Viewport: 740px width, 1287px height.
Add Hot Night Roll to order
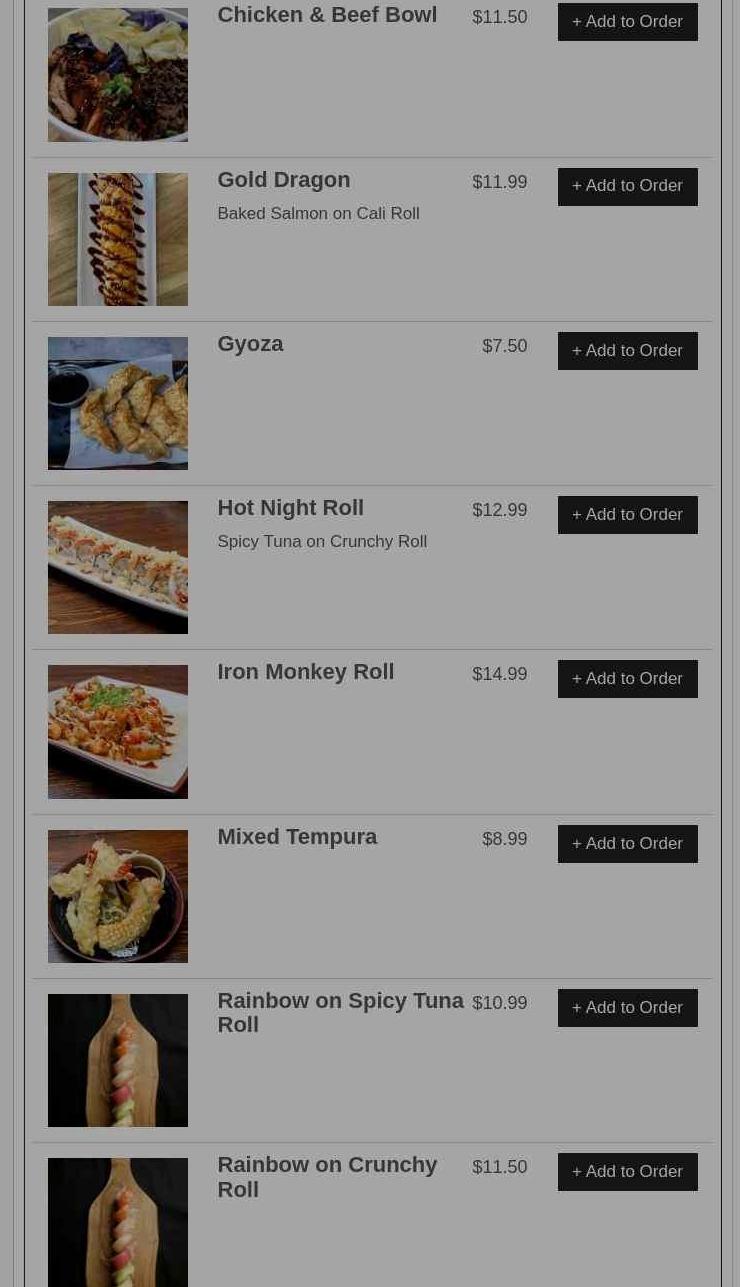(x=627, y=515)
